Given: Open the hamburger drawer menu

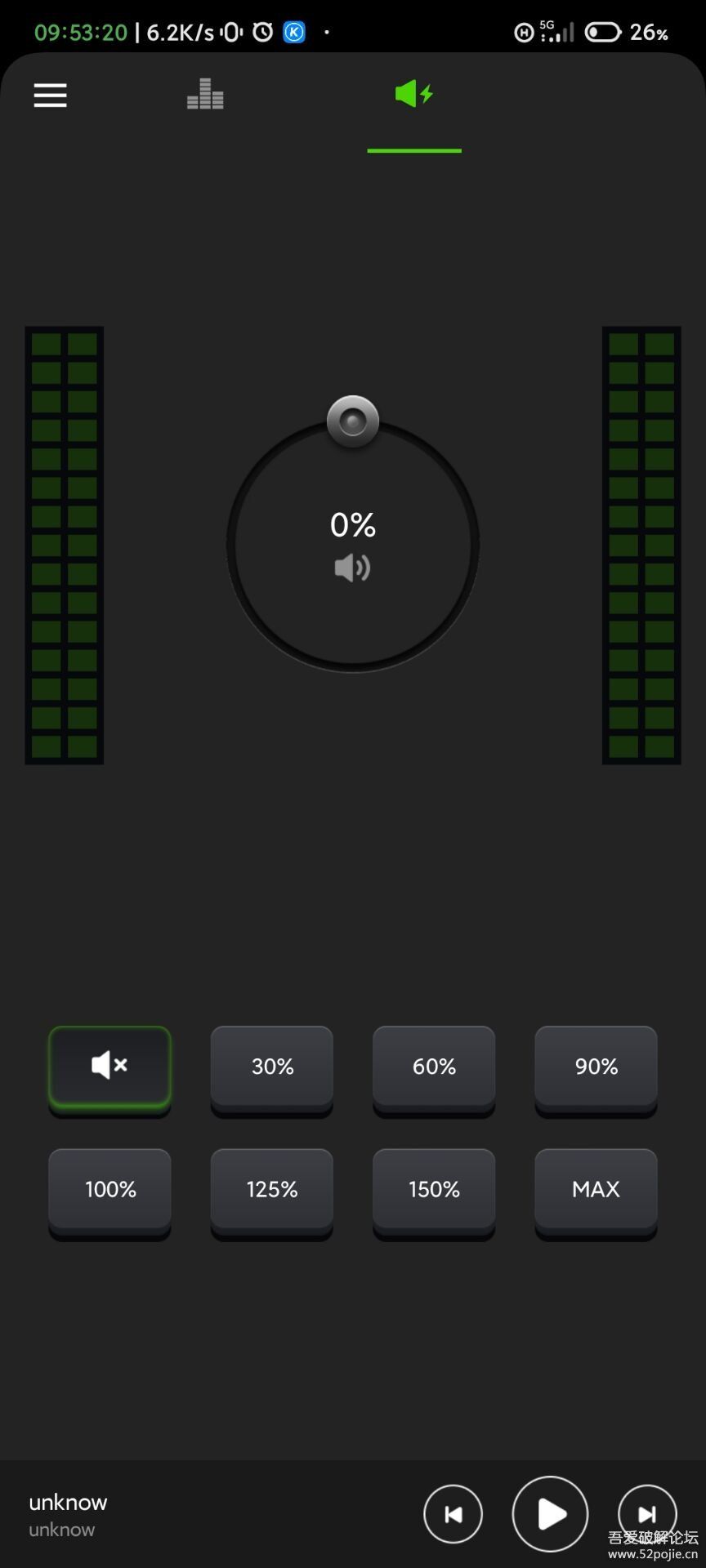Looking at the screenshot, I should coord(50,96).
